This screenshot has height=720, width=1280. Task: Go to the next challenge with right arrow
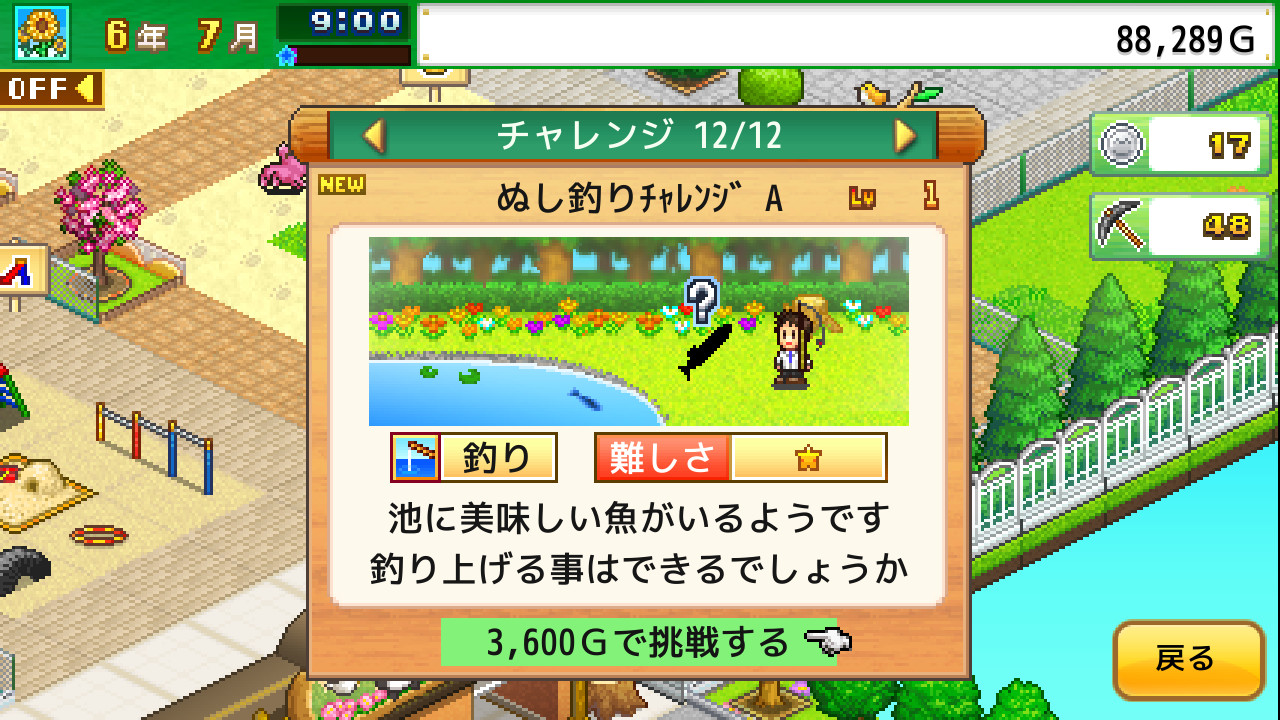[x=904, y=136]
